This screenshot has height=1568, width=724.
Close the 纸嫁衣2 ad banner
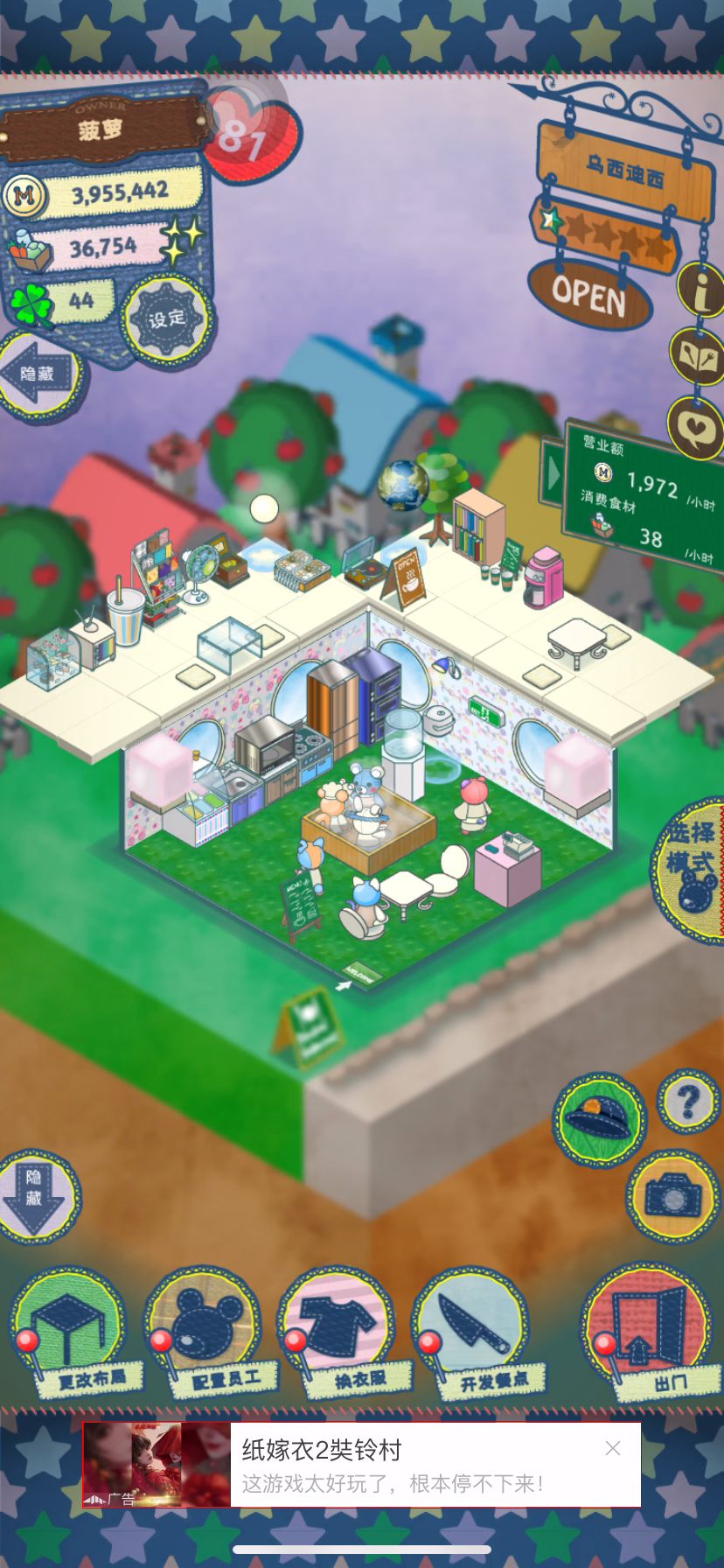[613, 1448]
